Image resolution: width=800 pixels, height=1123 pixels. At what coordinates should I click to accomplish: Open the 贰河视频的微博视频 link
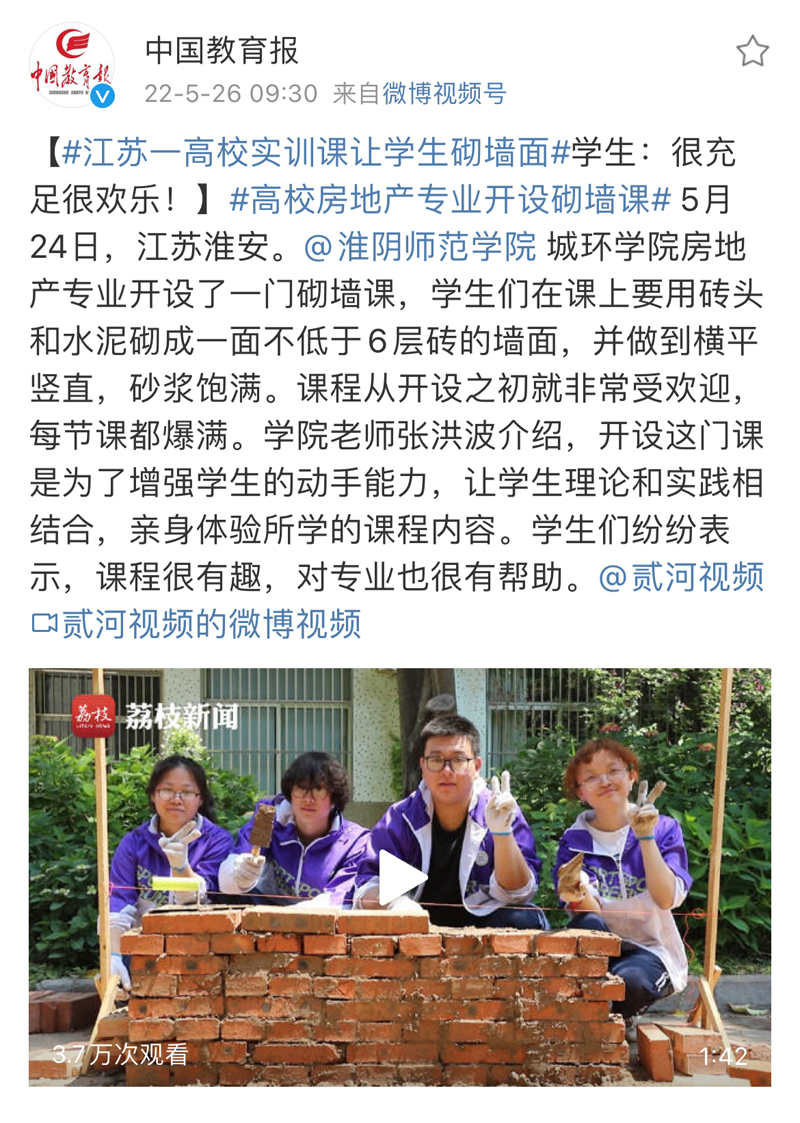click(198, 624)
